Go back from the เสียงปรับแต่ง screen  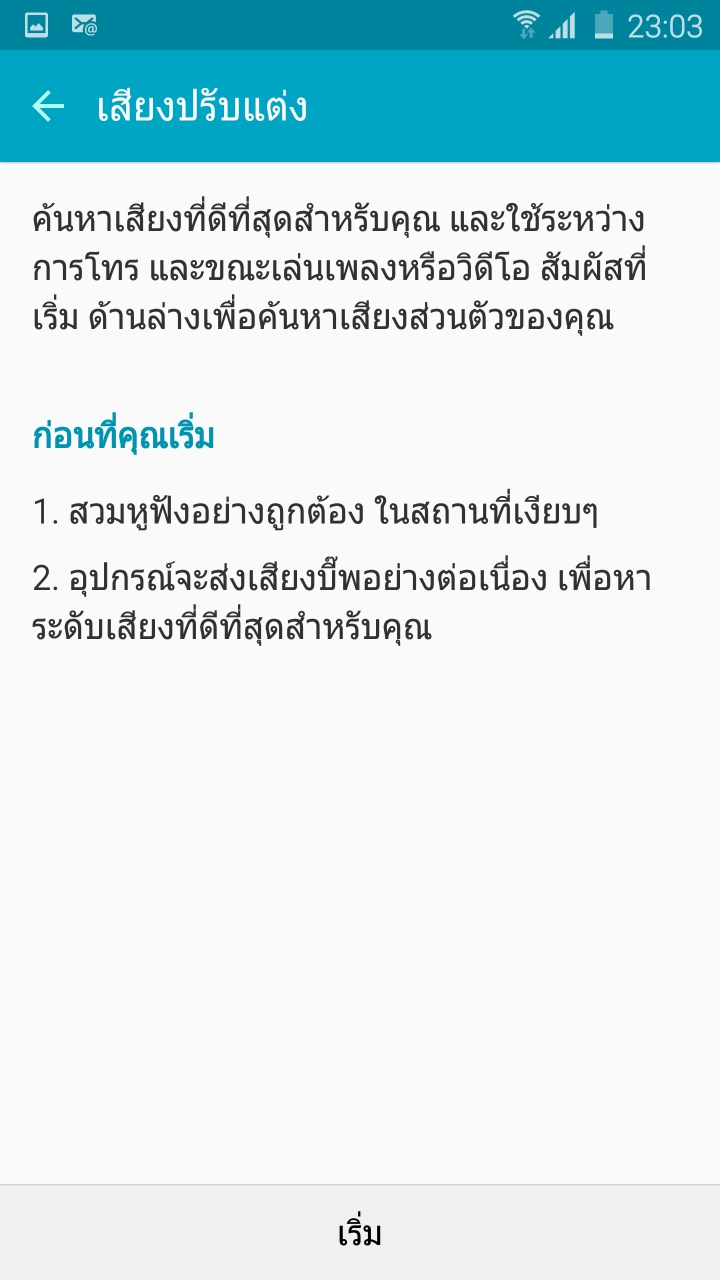[x=48, y=106]
